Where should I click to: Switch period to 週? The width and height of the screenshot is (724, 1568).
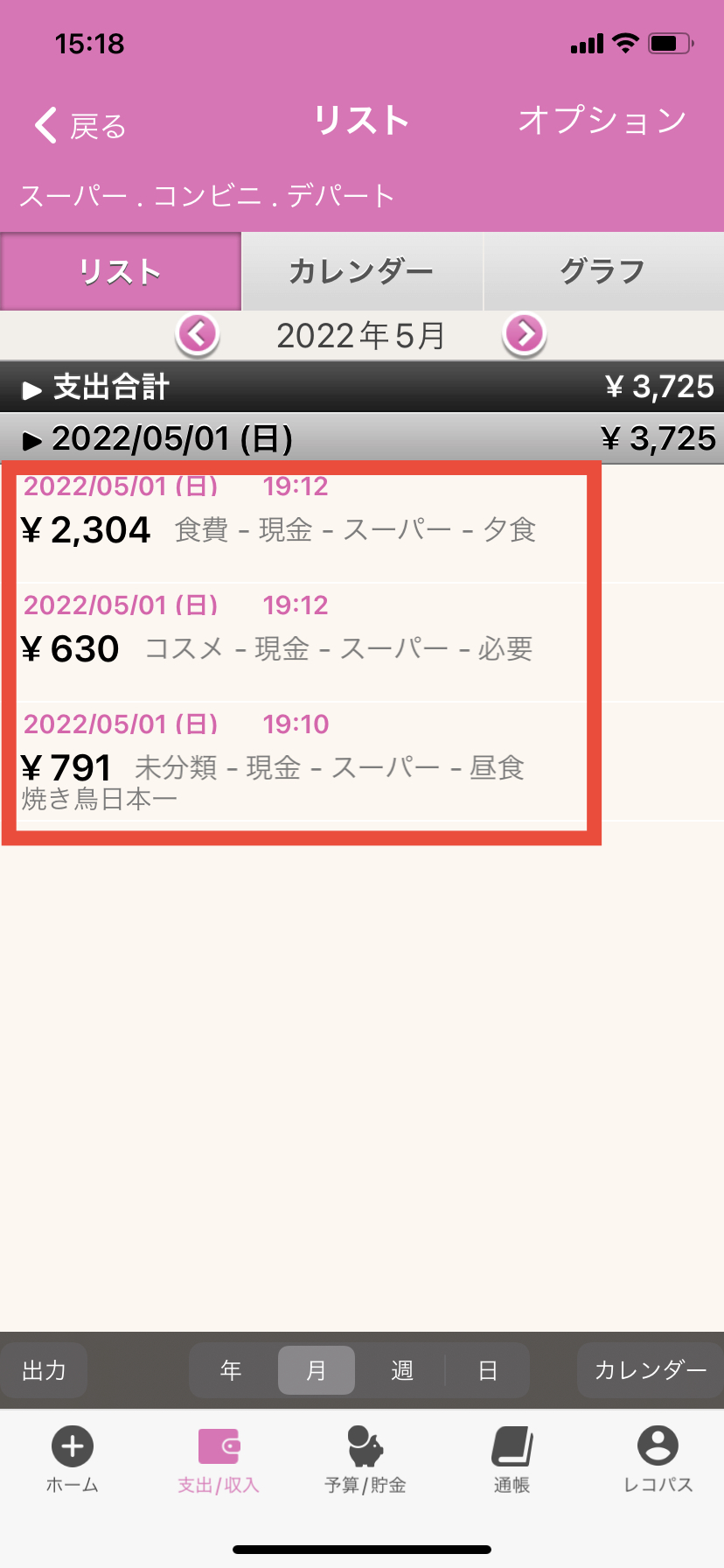pos(402,1370)
